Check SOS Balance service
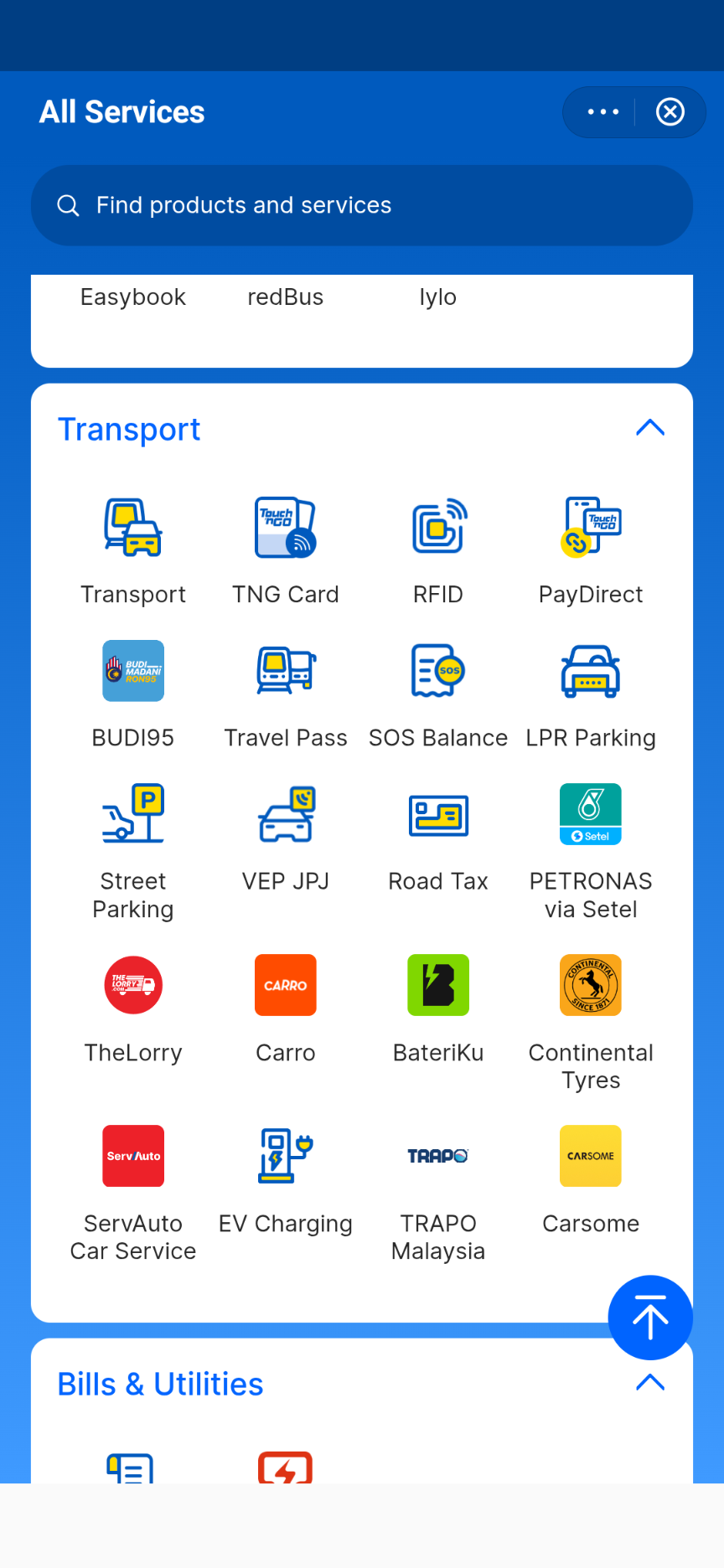724x1568 pixels. click(437, 671)
